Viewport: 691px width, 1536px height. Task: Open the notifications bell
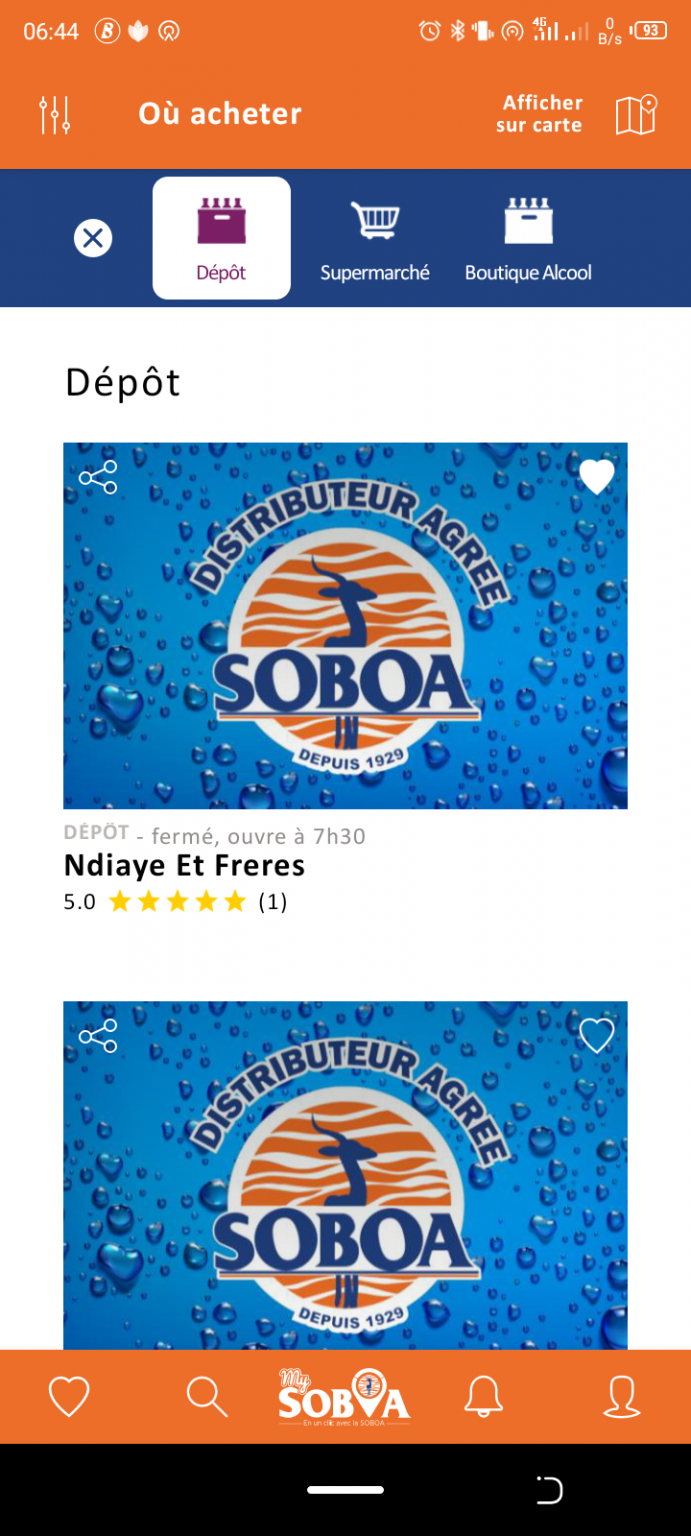(x=483, y=1396)
